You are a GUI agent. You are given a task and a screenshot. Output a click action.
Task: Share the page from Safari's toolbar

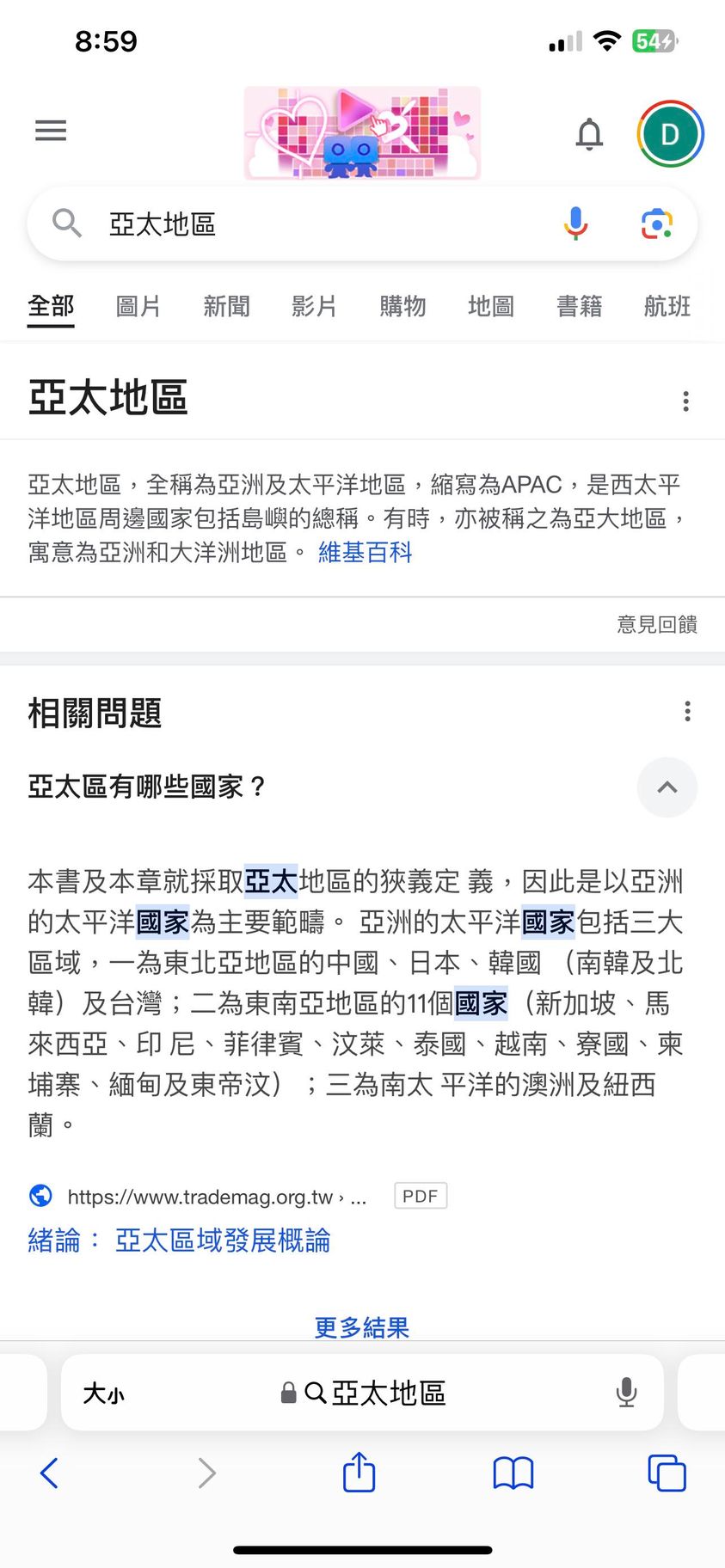point(359,1473)
